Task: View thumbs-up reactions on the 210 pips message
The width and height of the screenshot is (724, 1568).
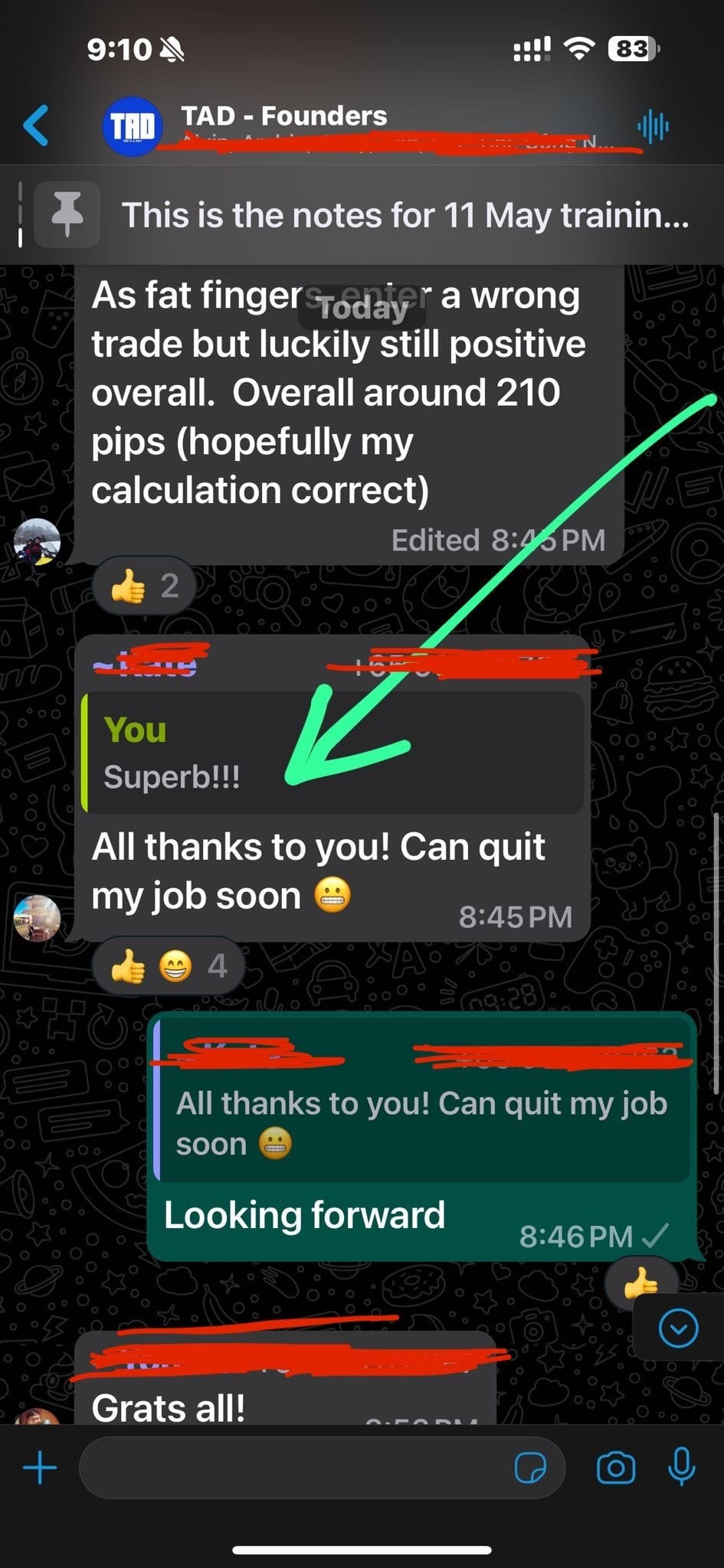Action: point(144,586)
